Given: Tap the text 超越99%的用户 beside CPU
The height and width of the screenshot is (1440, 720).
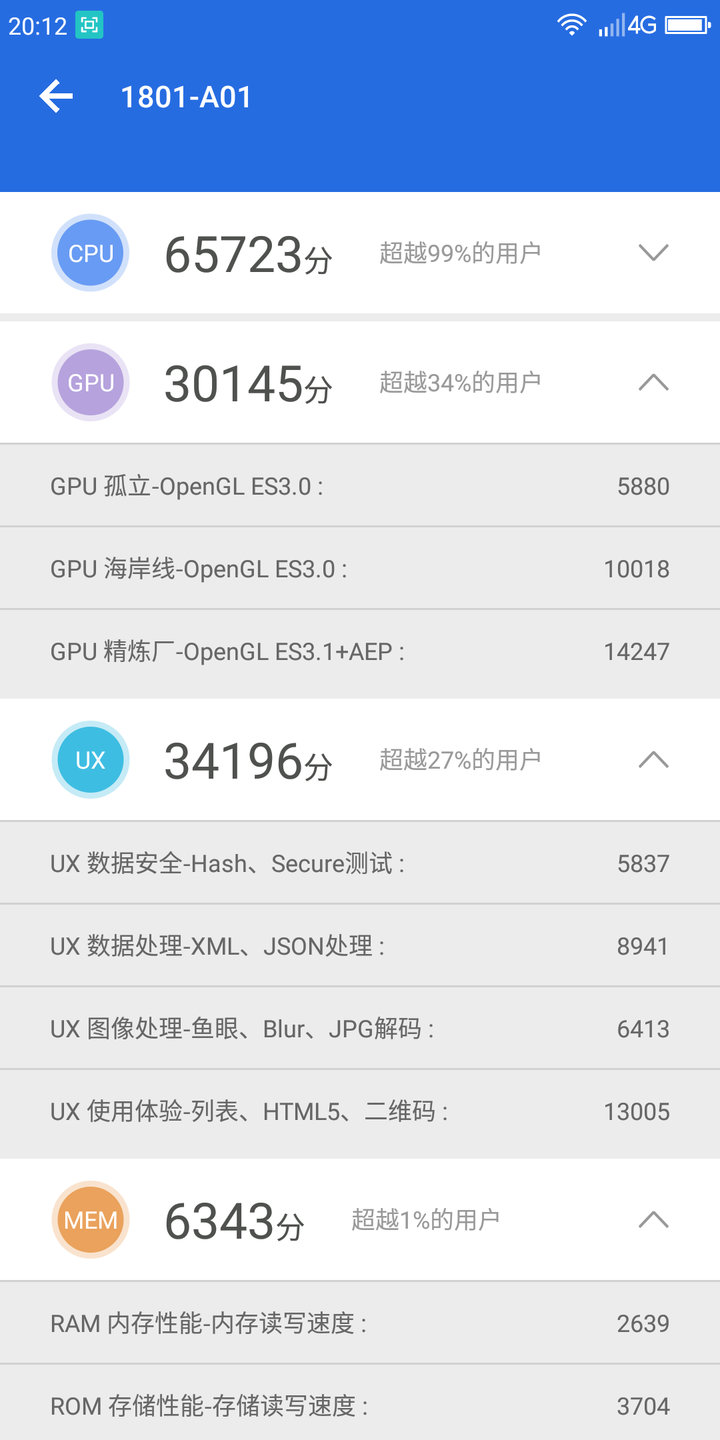Looking at the screenshot, I should pyautogui.click(x=462, y=253).
